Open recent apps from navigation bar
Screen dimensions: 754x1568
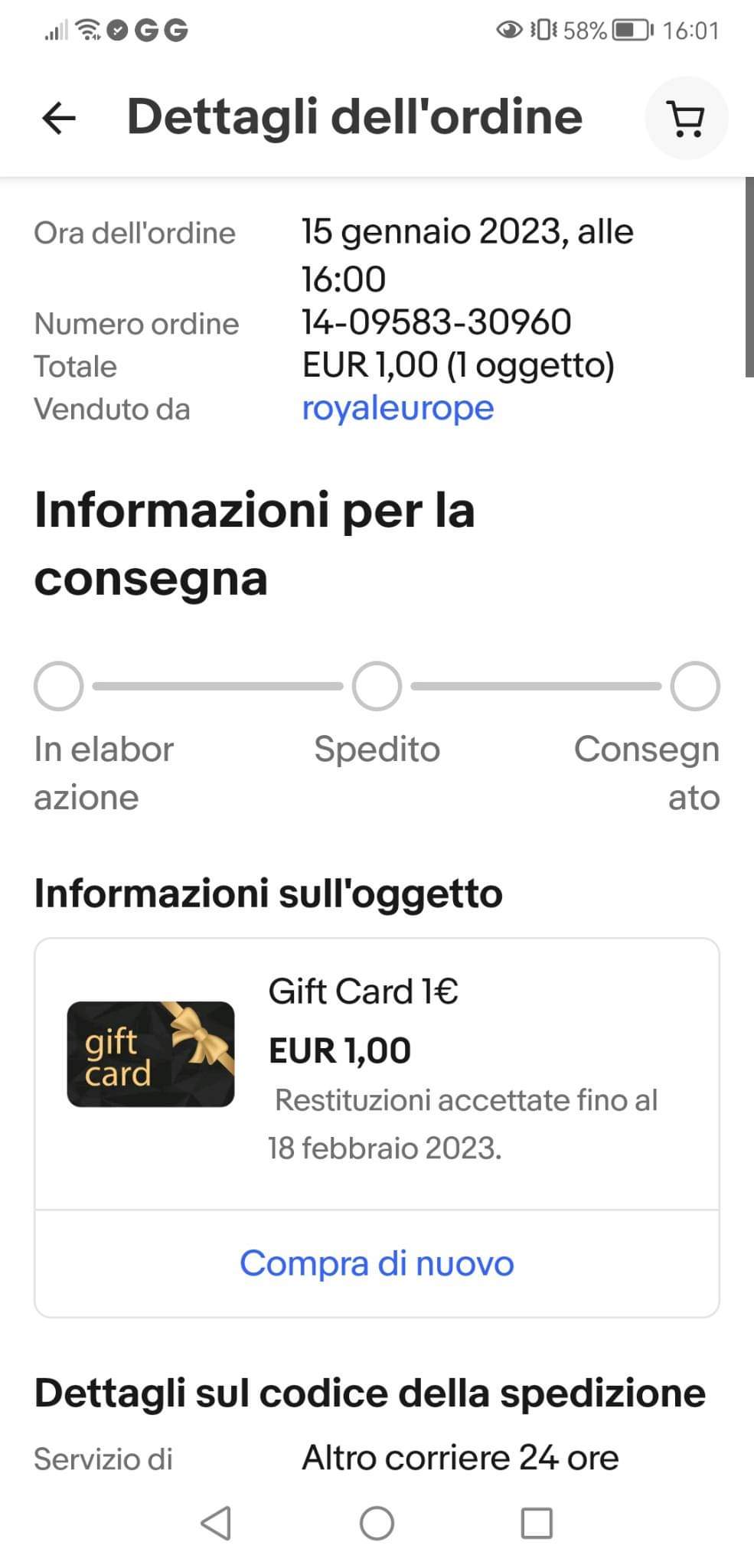[537, 1524]
